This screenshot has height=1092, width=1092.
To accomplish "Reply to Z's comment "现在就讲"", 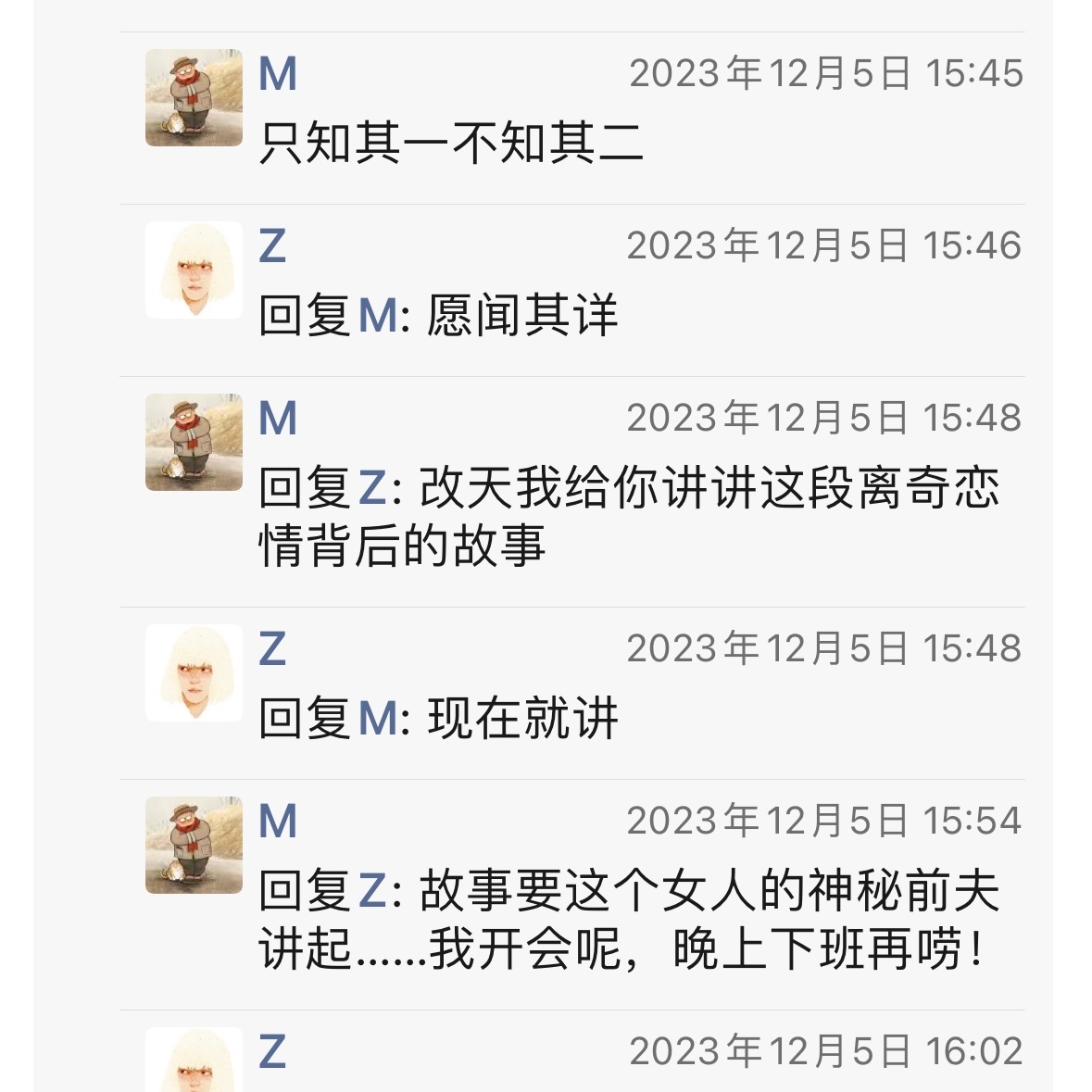I will tap(522, 719).
